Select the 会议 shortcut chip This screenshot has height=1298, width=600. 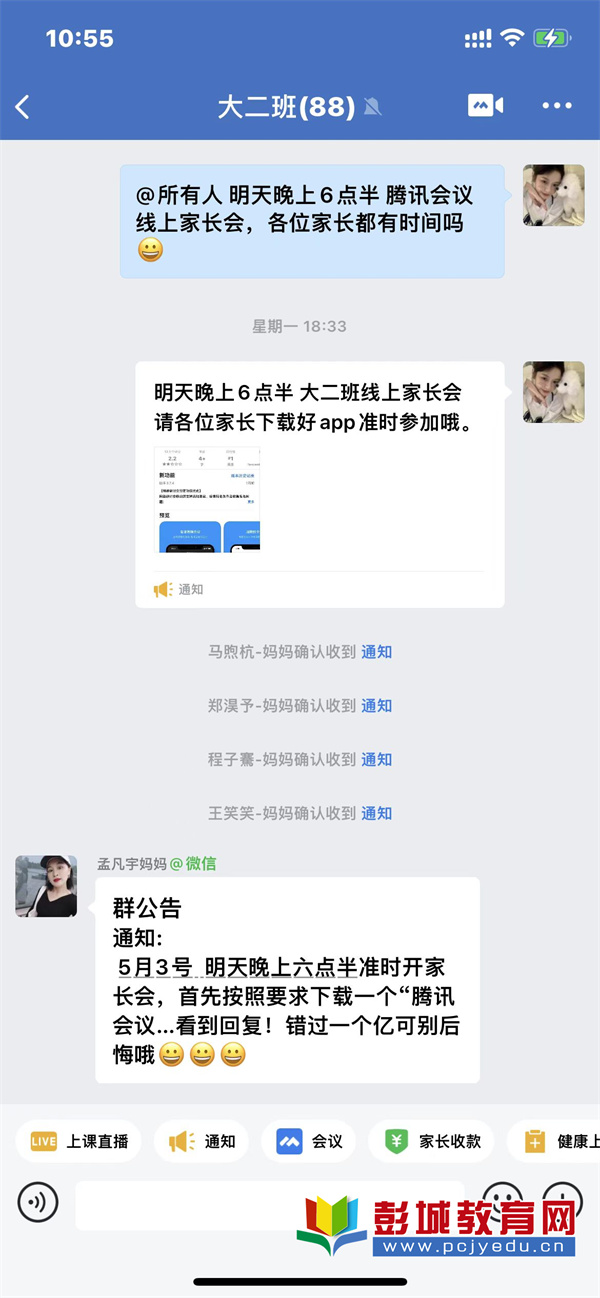coord(309,1141)
